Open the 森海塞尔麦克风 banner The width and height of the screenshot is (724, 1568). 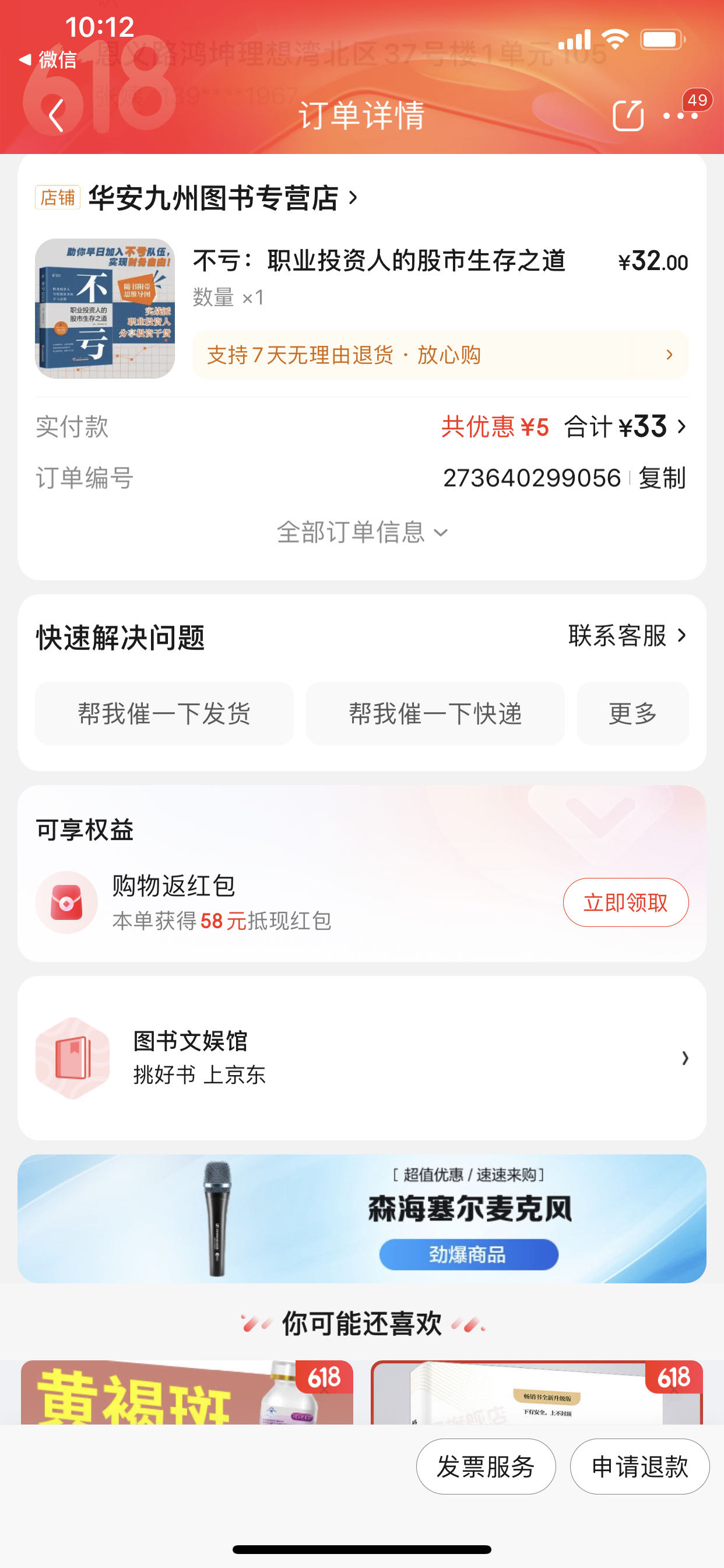pos(362,1219)
